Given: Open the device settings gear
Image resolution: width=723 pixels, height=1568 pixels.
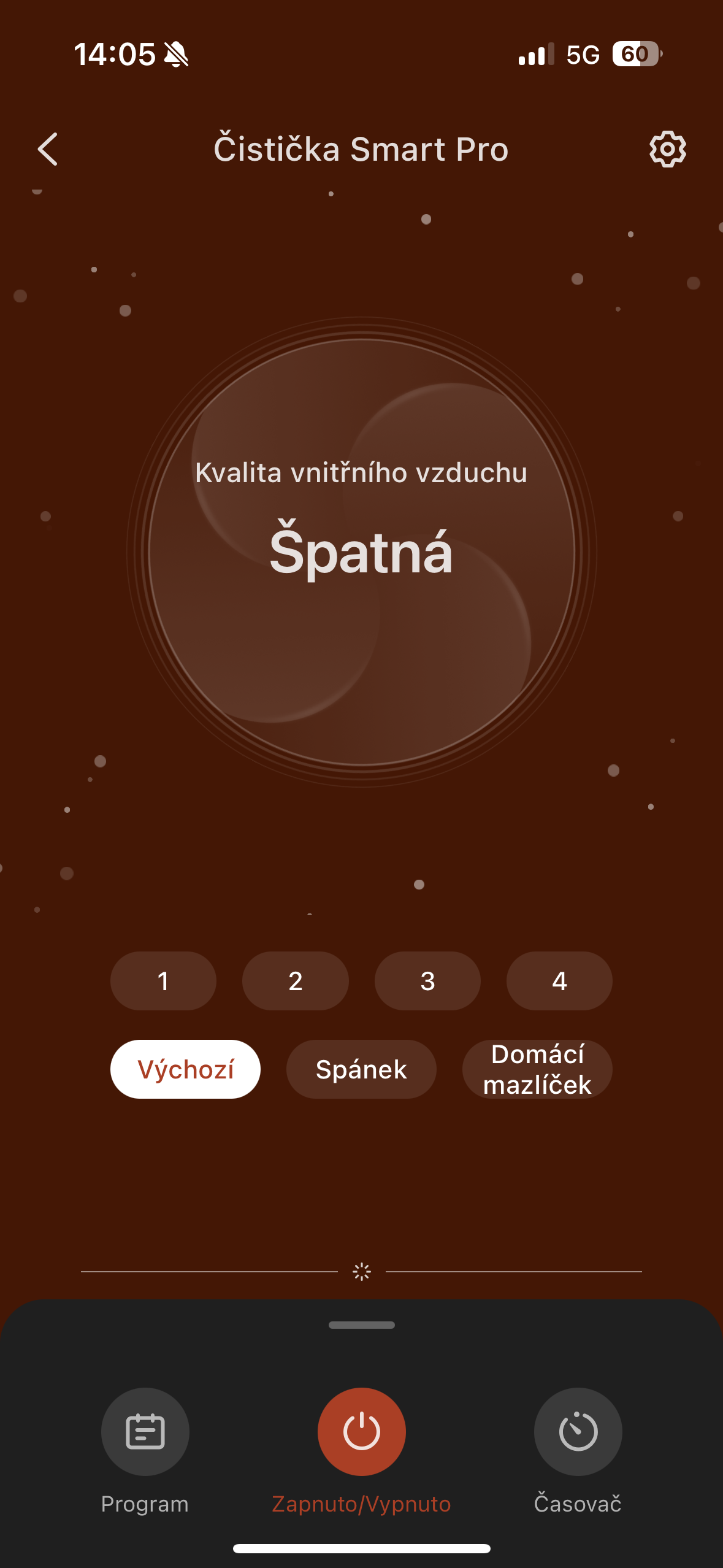Looking at the screenshot, I should coord(667,149).
